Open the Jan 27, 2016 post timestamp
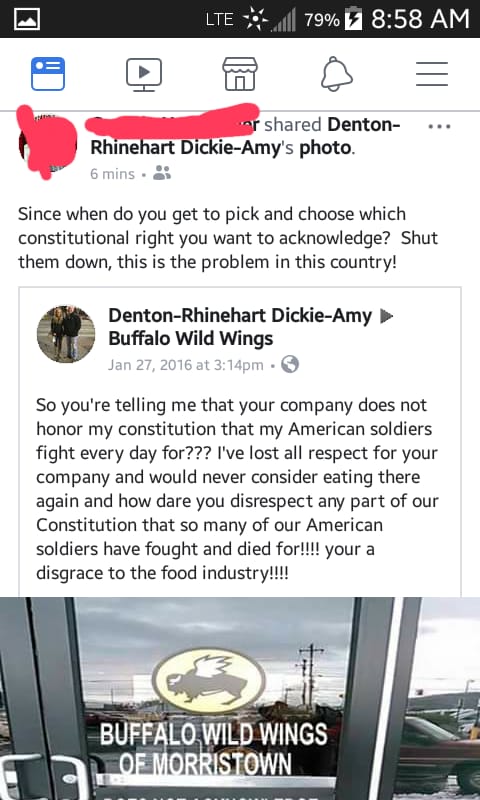Screen dimensions: 480x800 [x=186, y=365]
